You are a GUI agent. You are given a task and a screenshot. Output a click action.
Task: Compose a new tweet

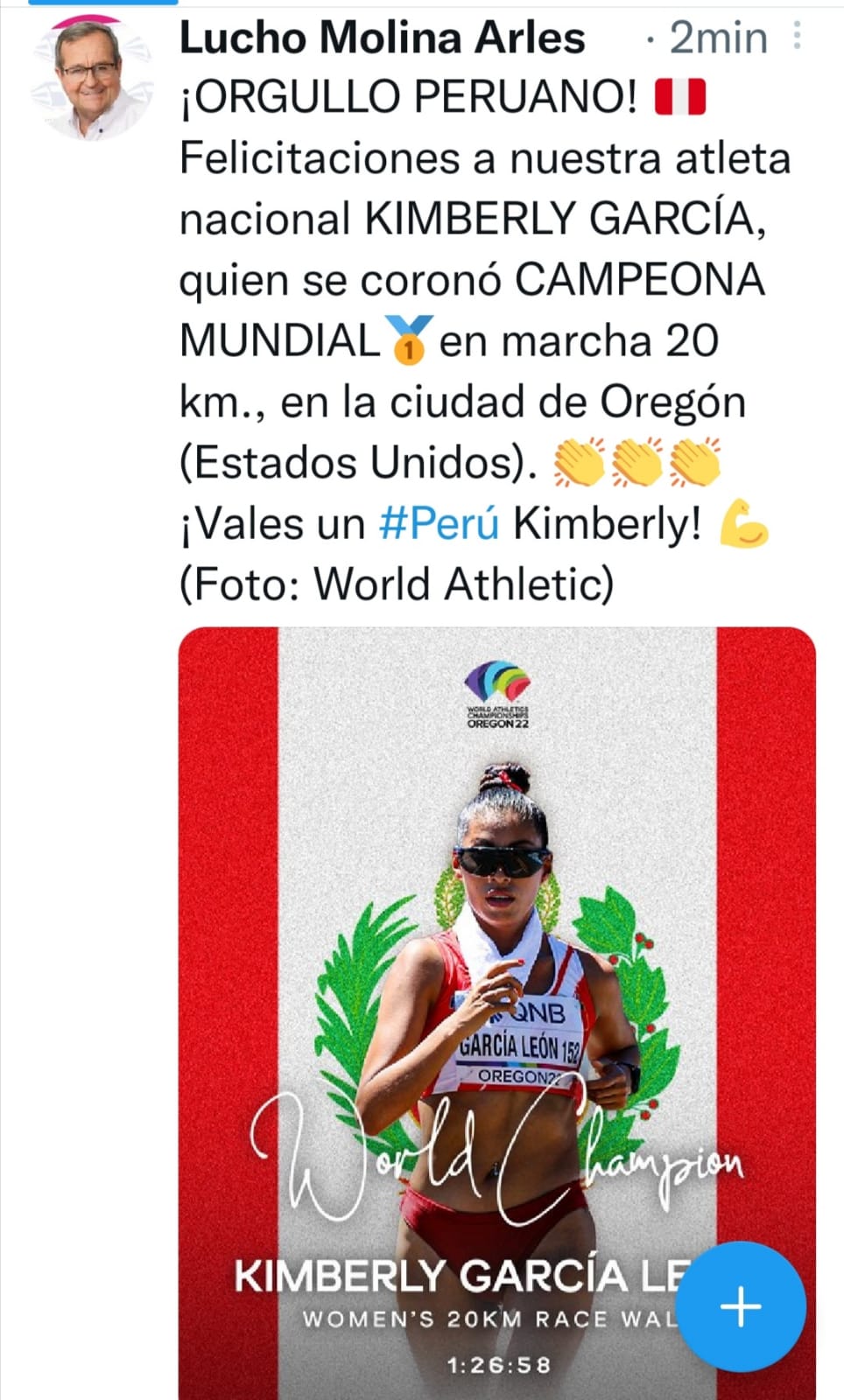click(742, 1306)
